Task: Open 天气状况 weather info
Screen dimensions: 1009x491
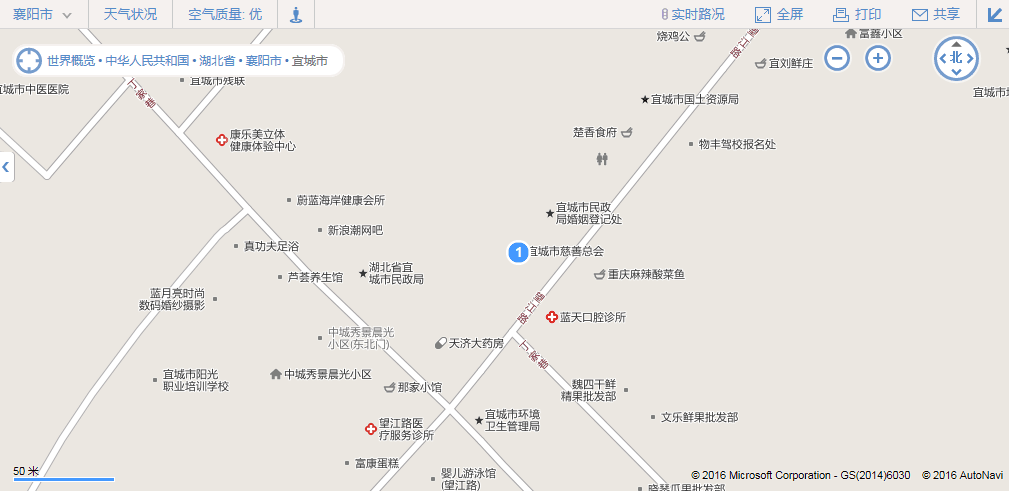Action: click(130, 15)
